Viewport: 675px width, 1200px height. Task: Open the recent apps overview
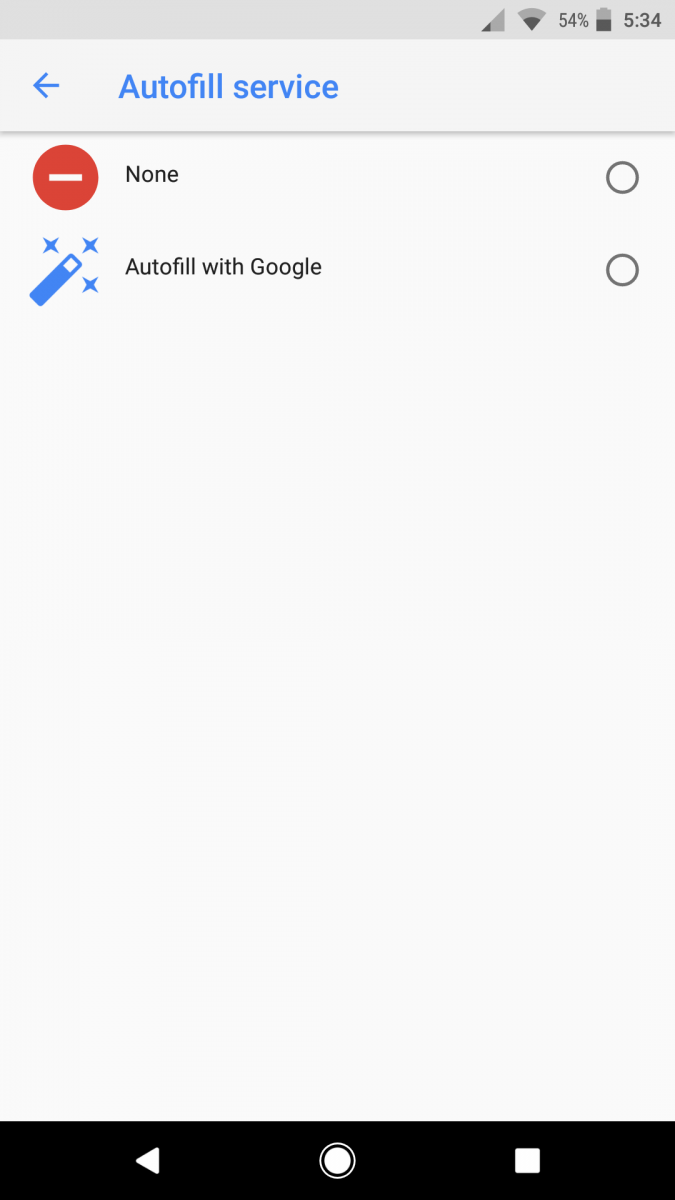(527, 1160)
